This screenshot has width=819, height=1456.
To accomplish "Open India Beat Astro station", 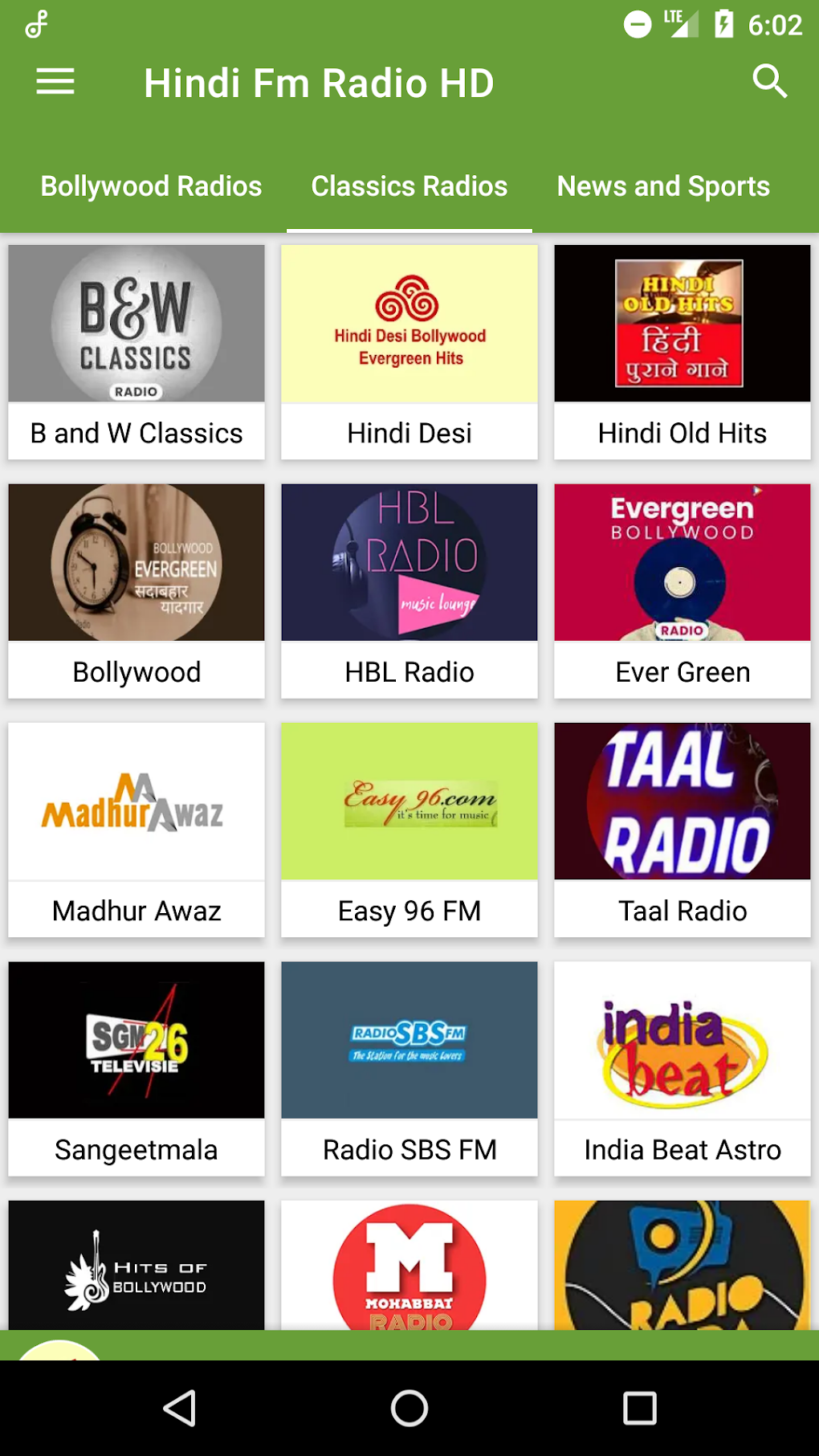I will coord(682,1068).
